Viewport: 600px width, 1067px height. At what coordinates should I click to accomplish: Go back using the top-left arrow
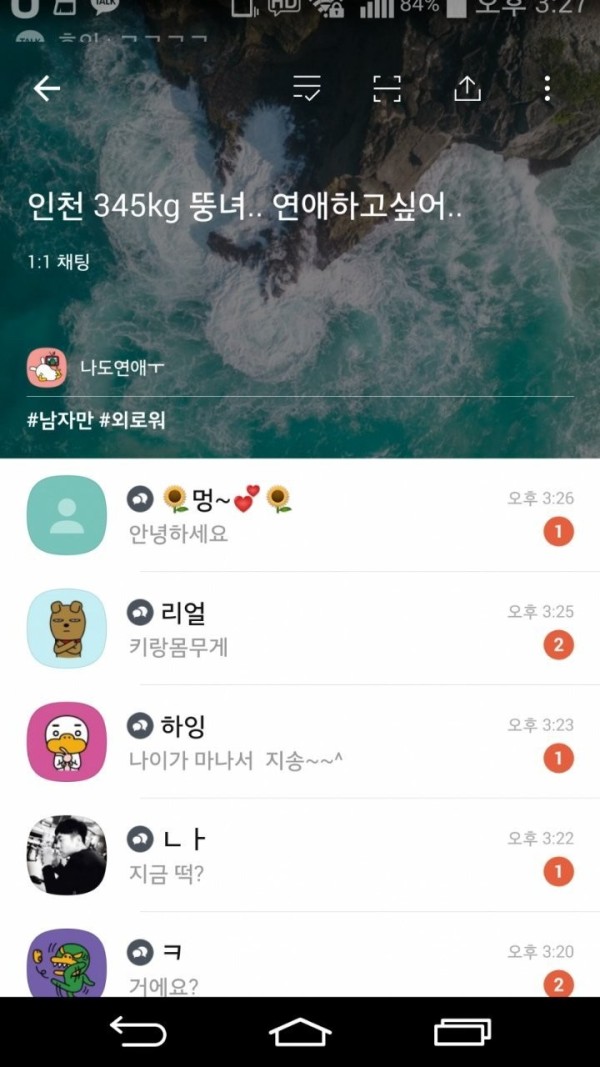(x=47, y=89)
